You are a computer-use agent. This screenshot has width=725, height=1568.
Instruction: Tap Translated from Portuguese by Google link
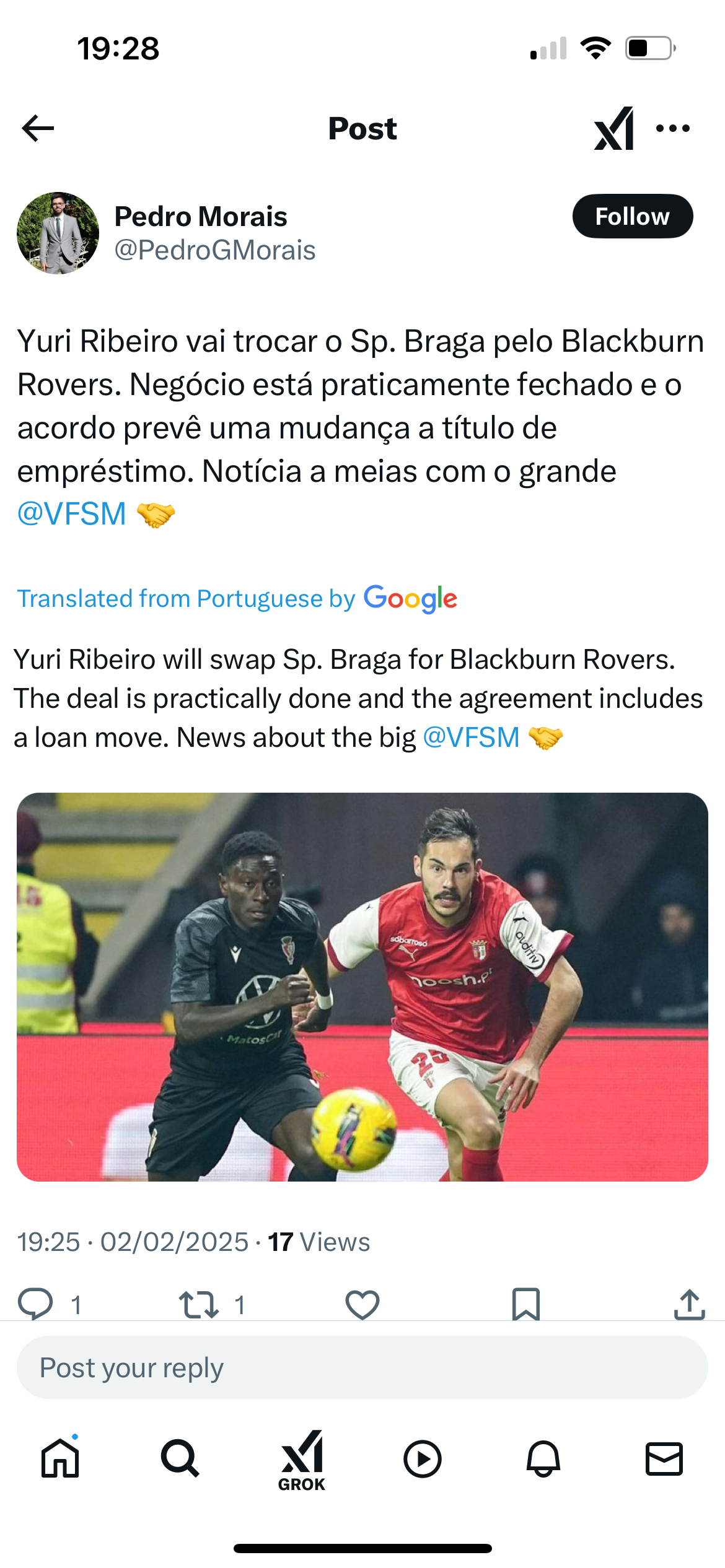pyautogui.click(x=237, y=599)
